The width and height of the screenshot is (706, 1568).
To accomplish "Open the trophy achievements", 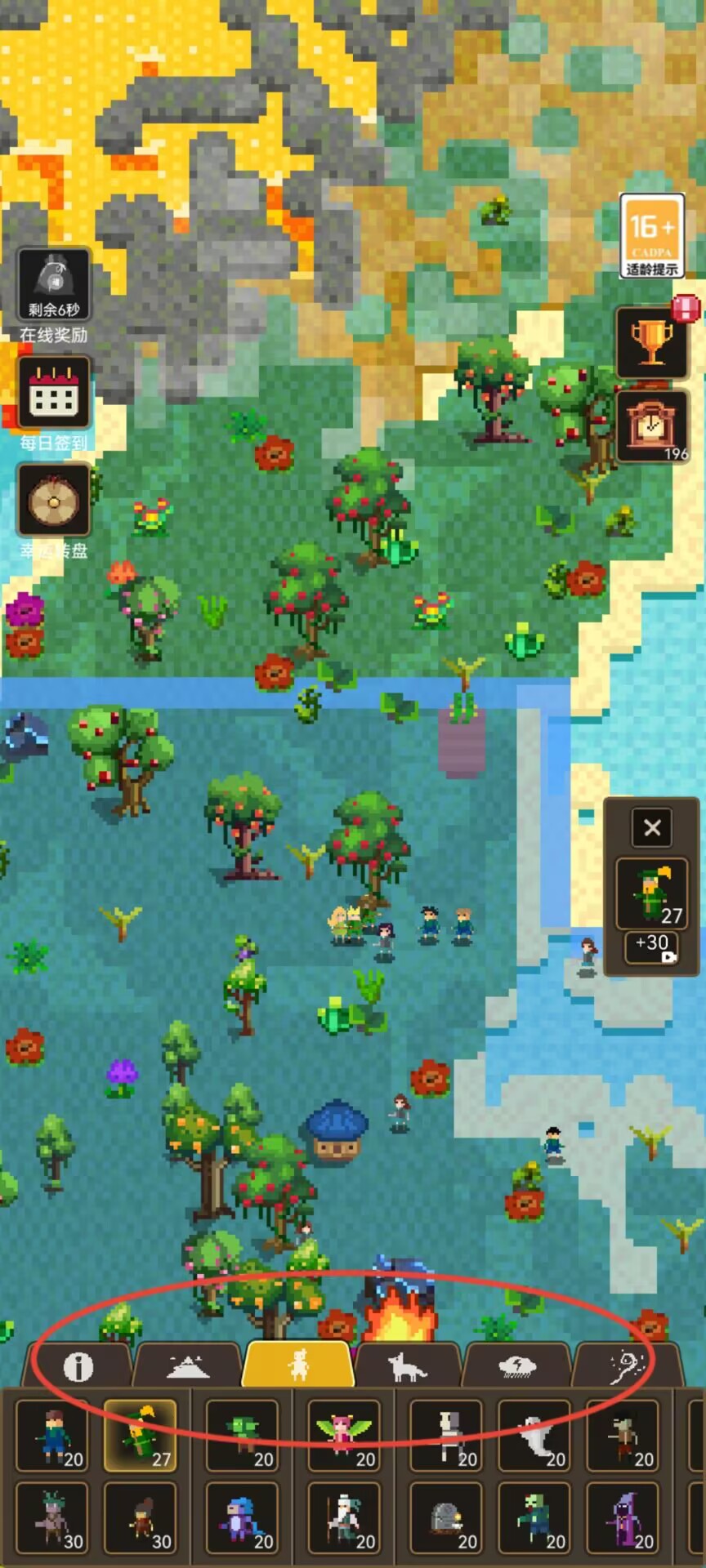I will click(x=651, y=343).
